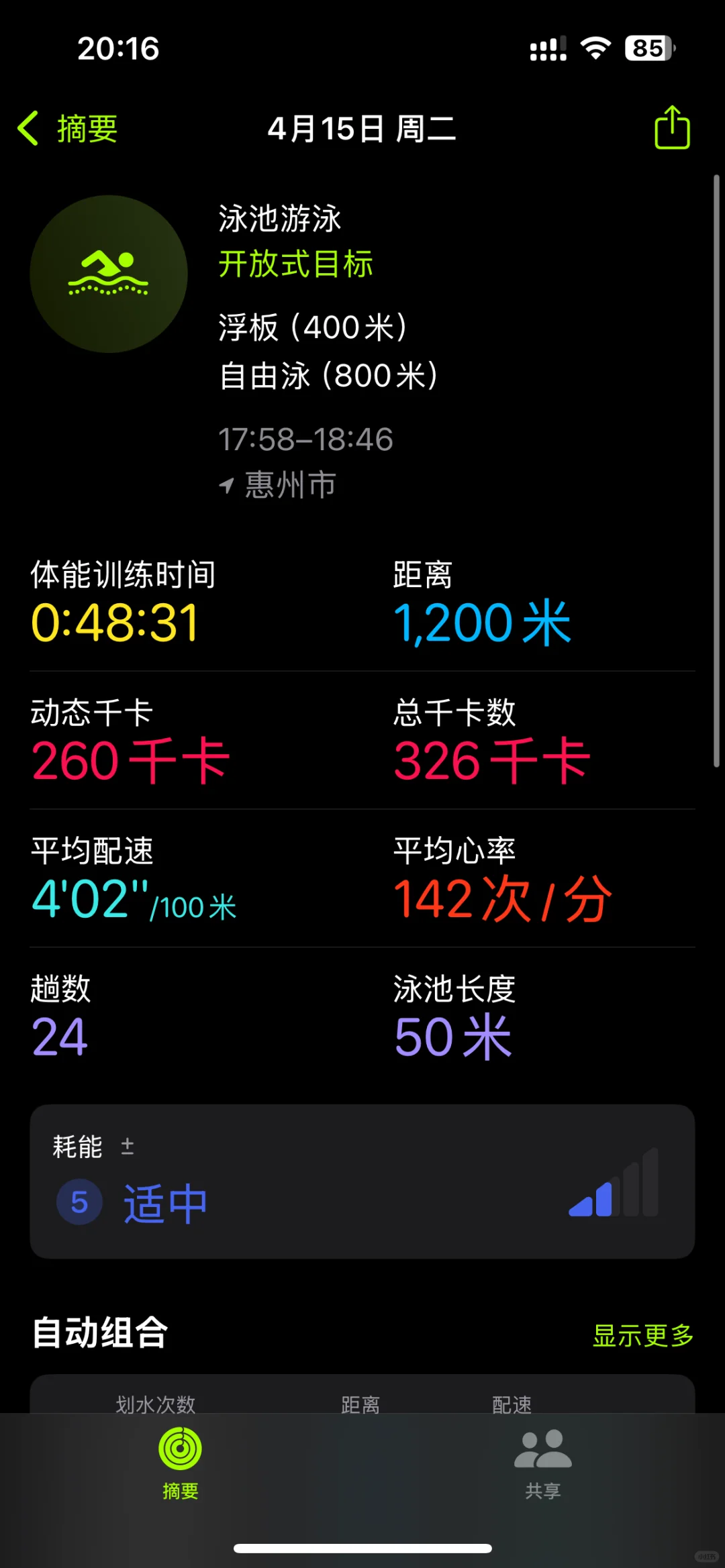The image size is (725, 1568).
Task: Share this swimming workout
Action: click(672, 127)
